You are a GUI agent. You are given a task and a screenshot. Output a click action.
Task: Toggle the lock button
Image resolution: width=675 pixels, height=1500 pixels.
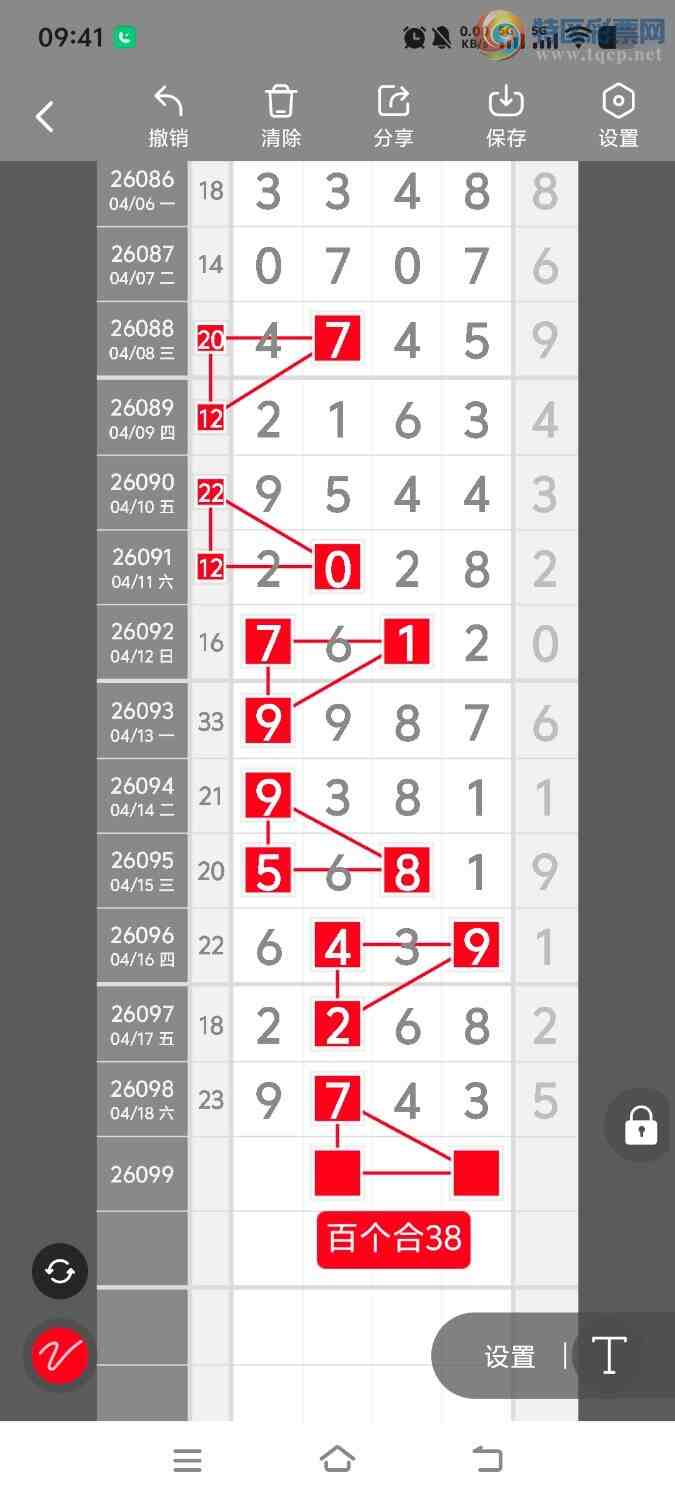point(640,1125)
